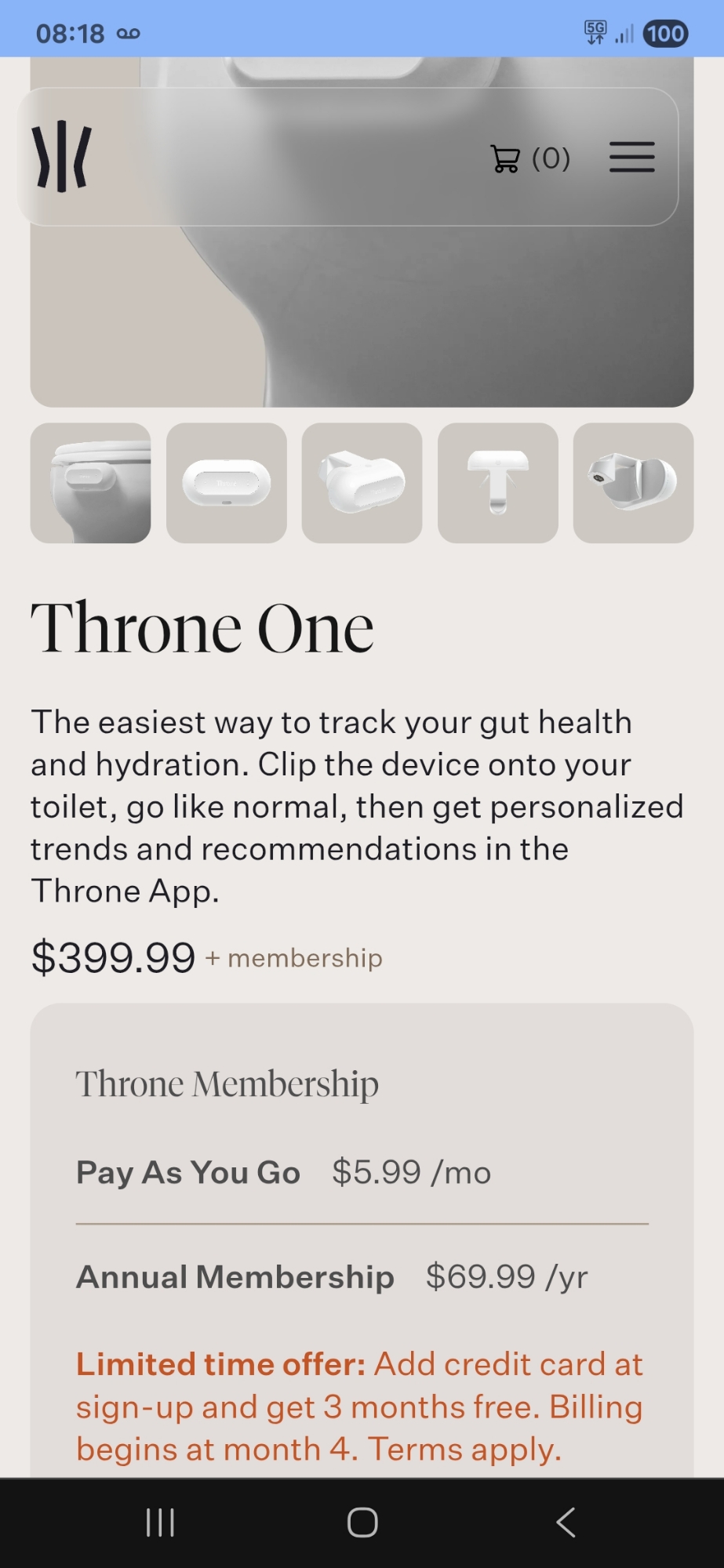724x1568 pixels.
Task: Choose the T-shaped device view thumbnail
Action: click(x=497, y=483)
